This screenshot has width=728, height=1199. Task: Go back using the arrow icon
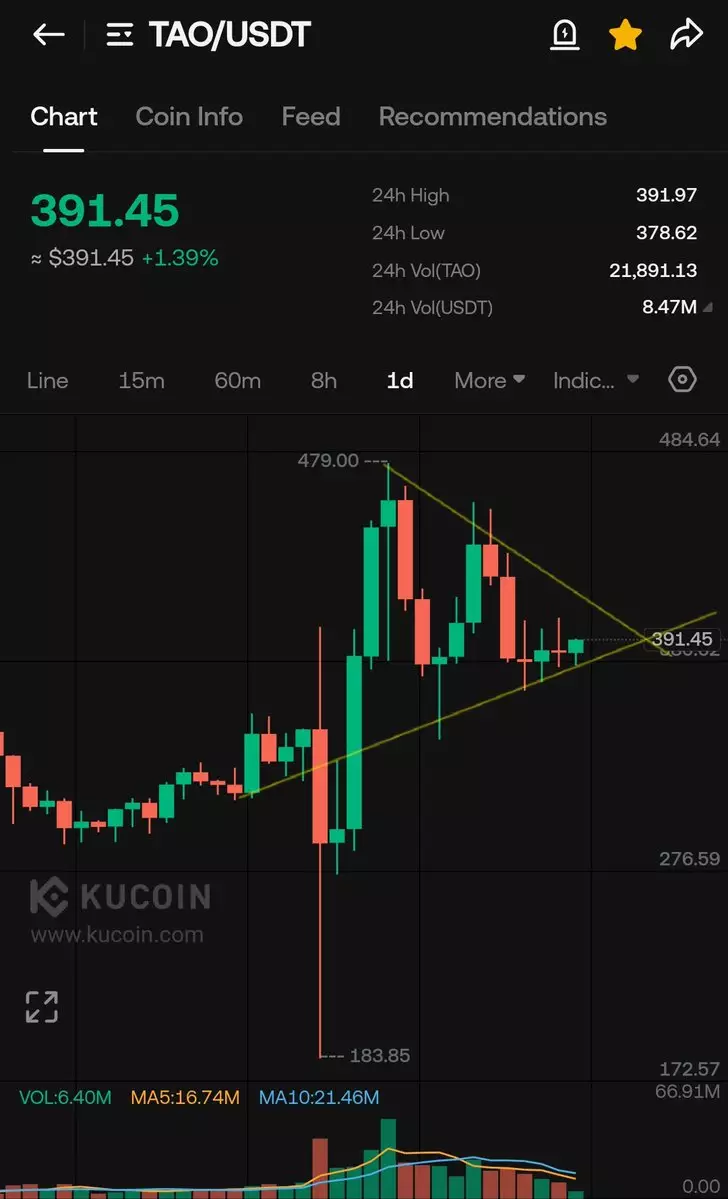pos(48,35)
